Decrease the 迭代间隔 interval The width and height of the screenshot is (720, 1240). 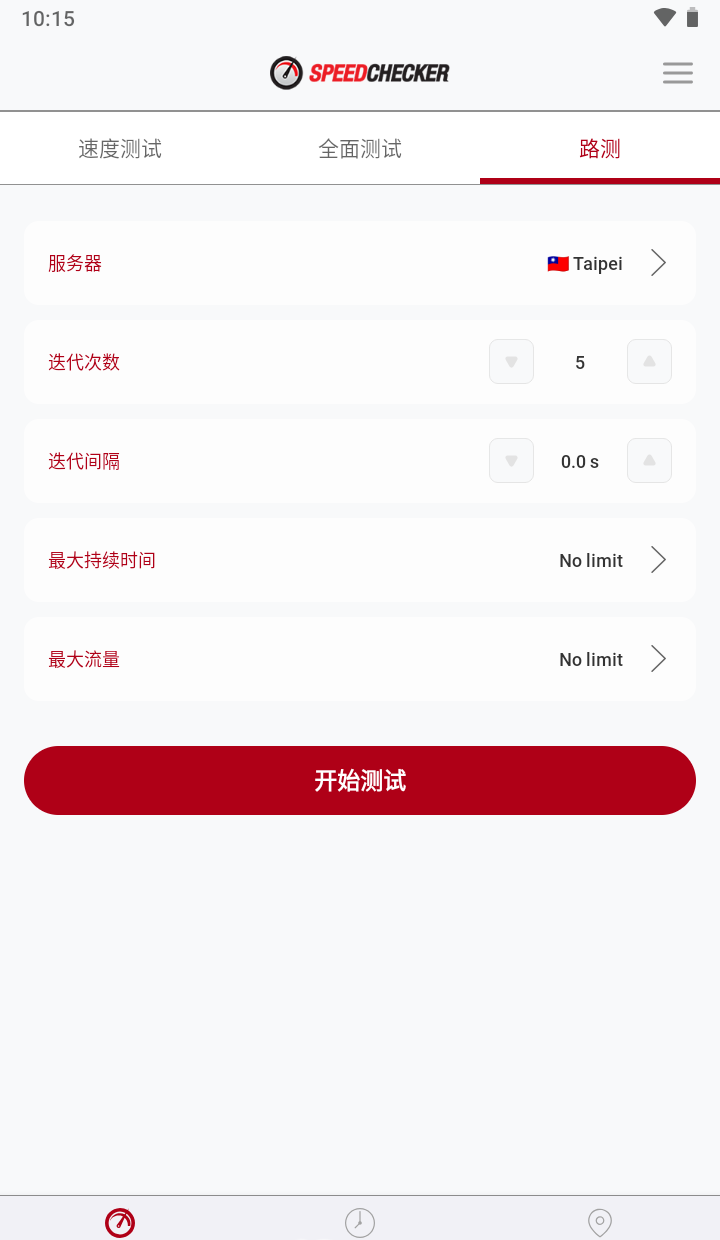point(511,461)
